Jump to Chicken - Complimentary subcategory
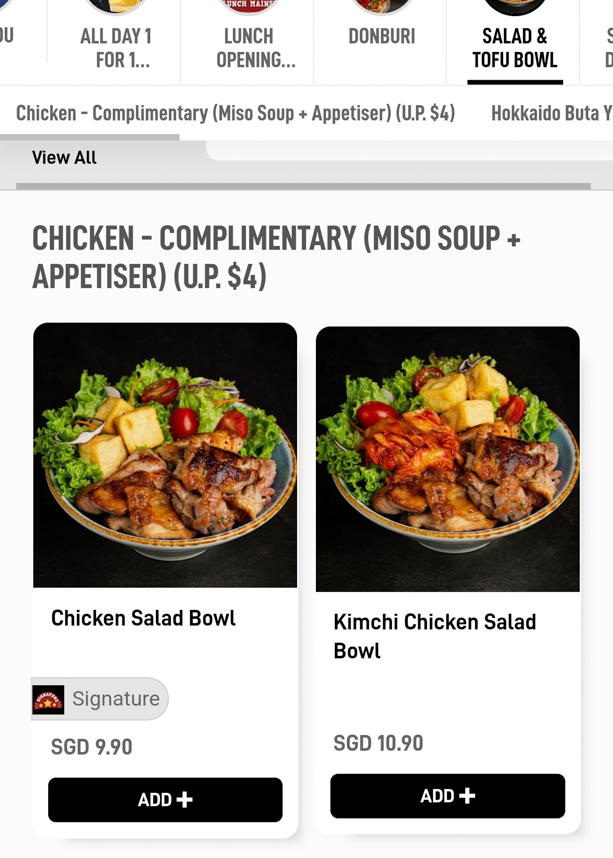The width and height of the screenshot is (613, 858). [235, 113]
